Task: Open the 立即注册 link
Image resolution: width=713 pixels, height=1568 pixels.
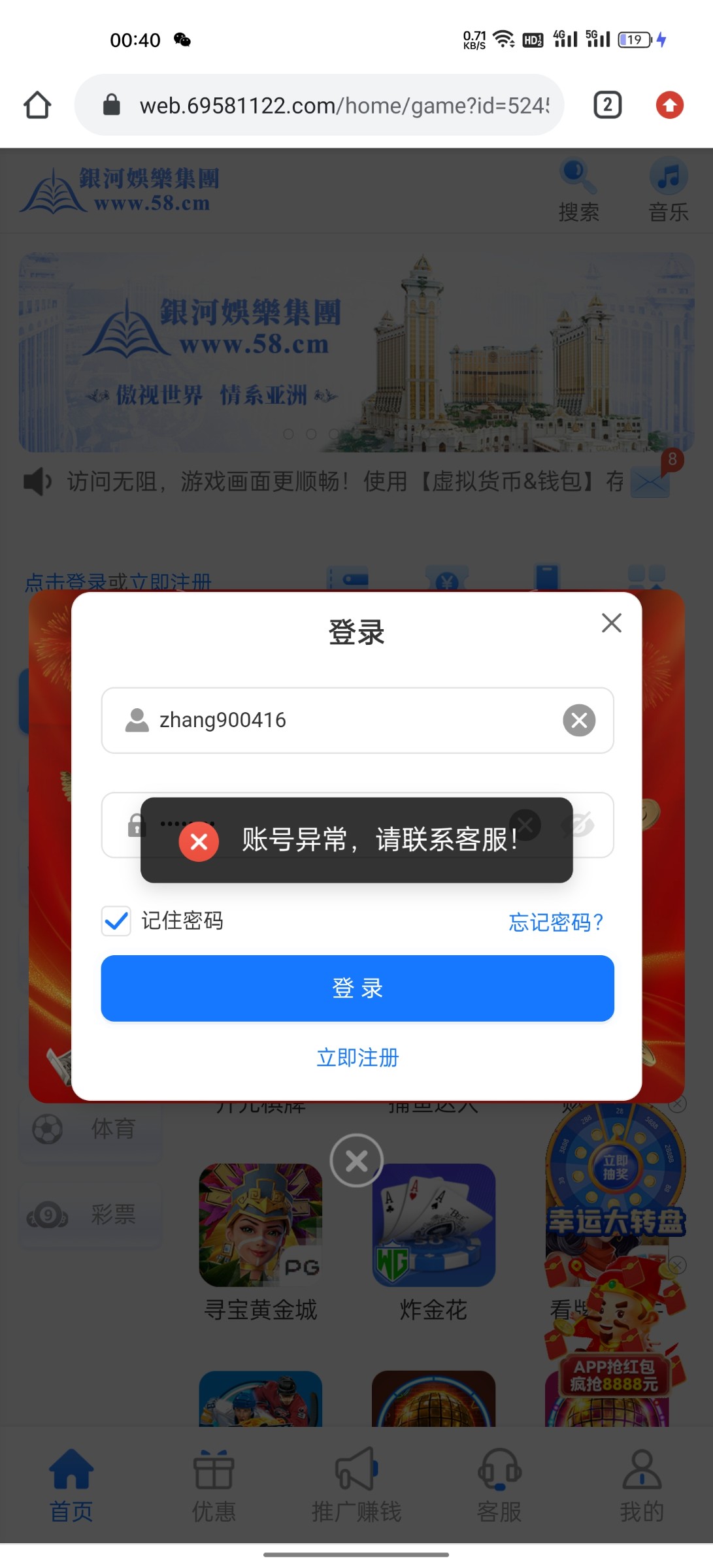Action: point(357,1057)
